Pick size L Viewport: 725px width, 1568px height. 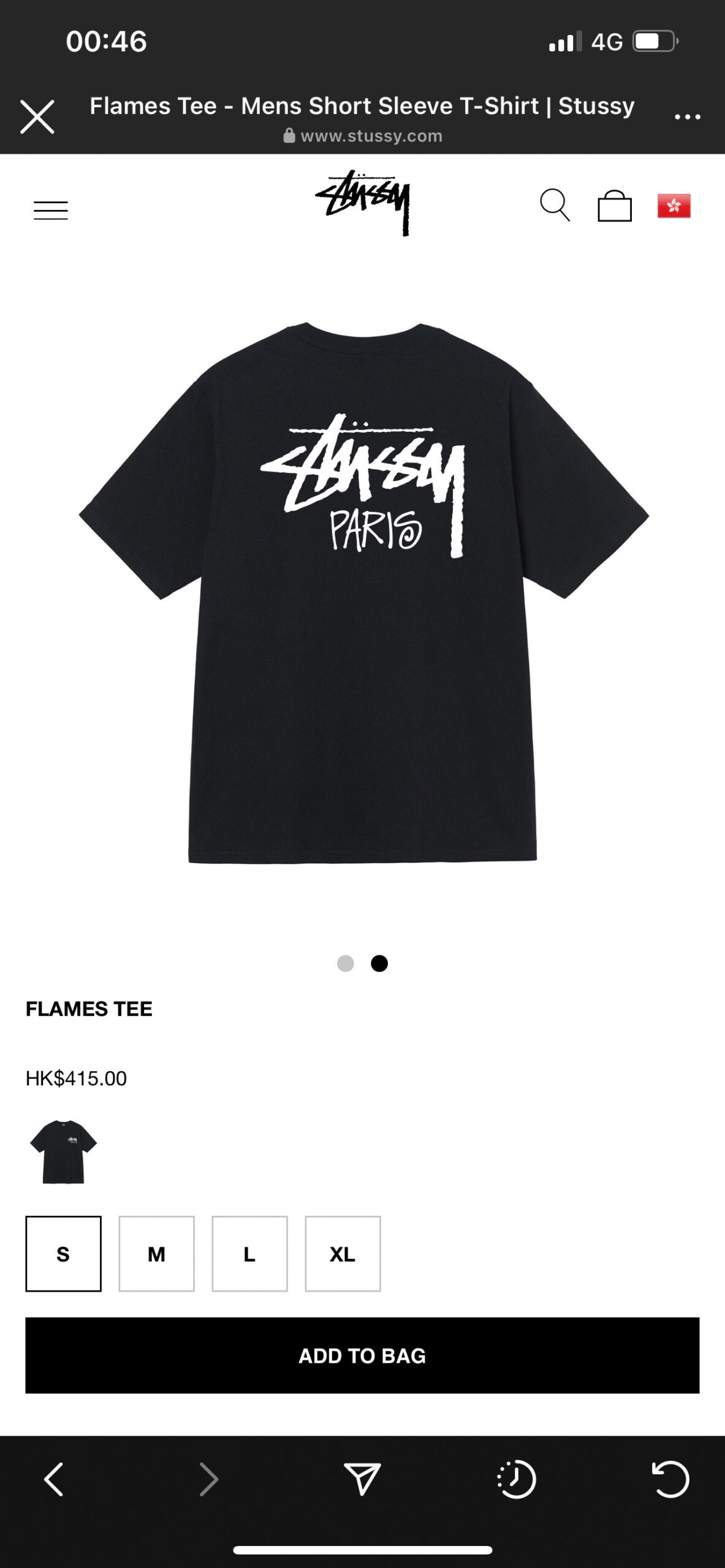249,1254
